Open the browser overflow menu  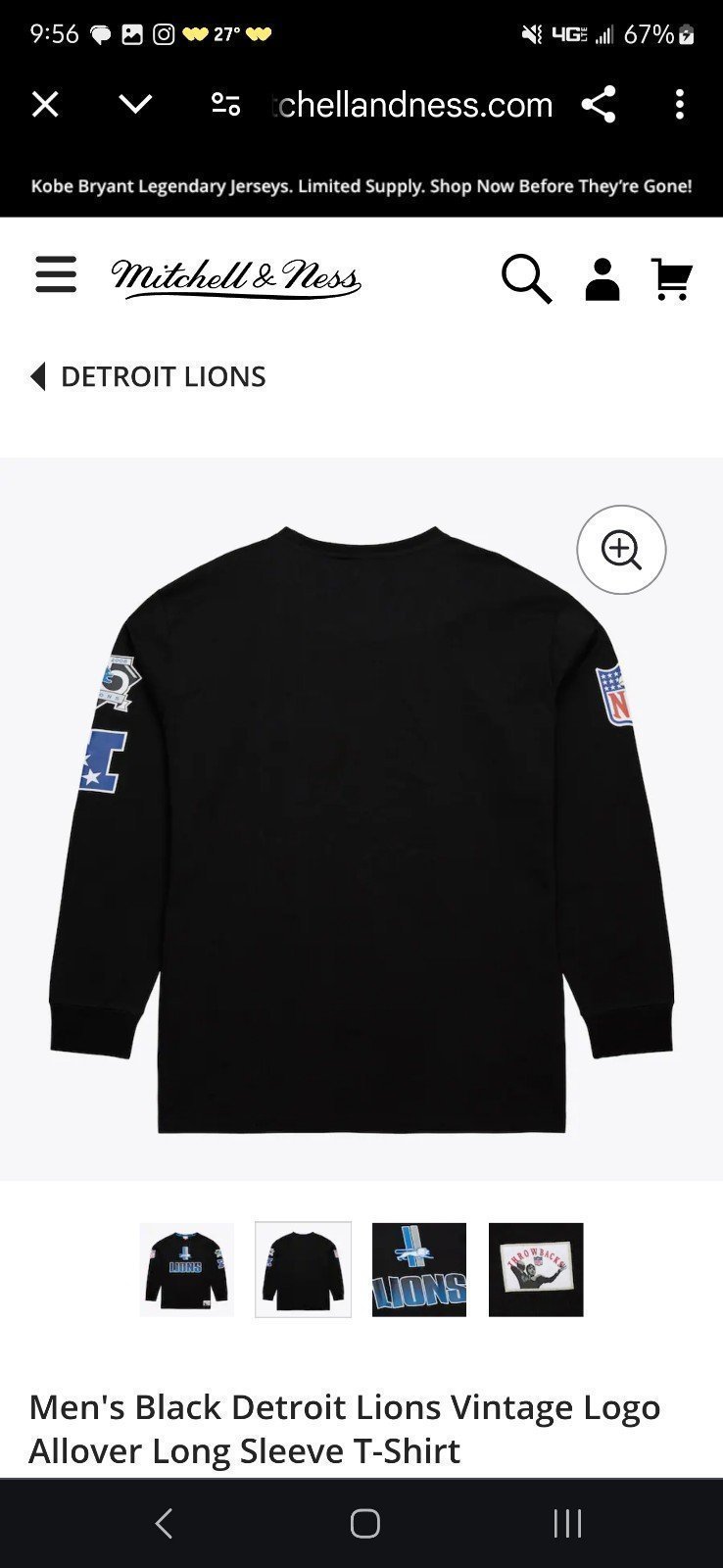[680, 105]
